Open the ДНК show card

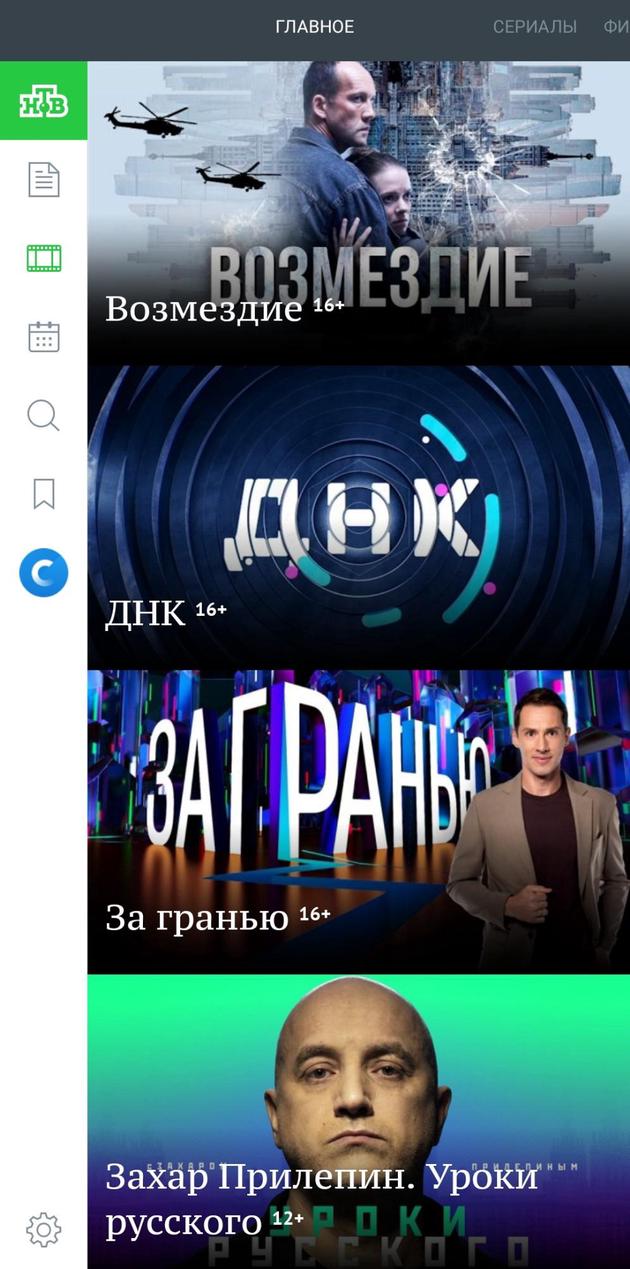click(x=358, y=517)
